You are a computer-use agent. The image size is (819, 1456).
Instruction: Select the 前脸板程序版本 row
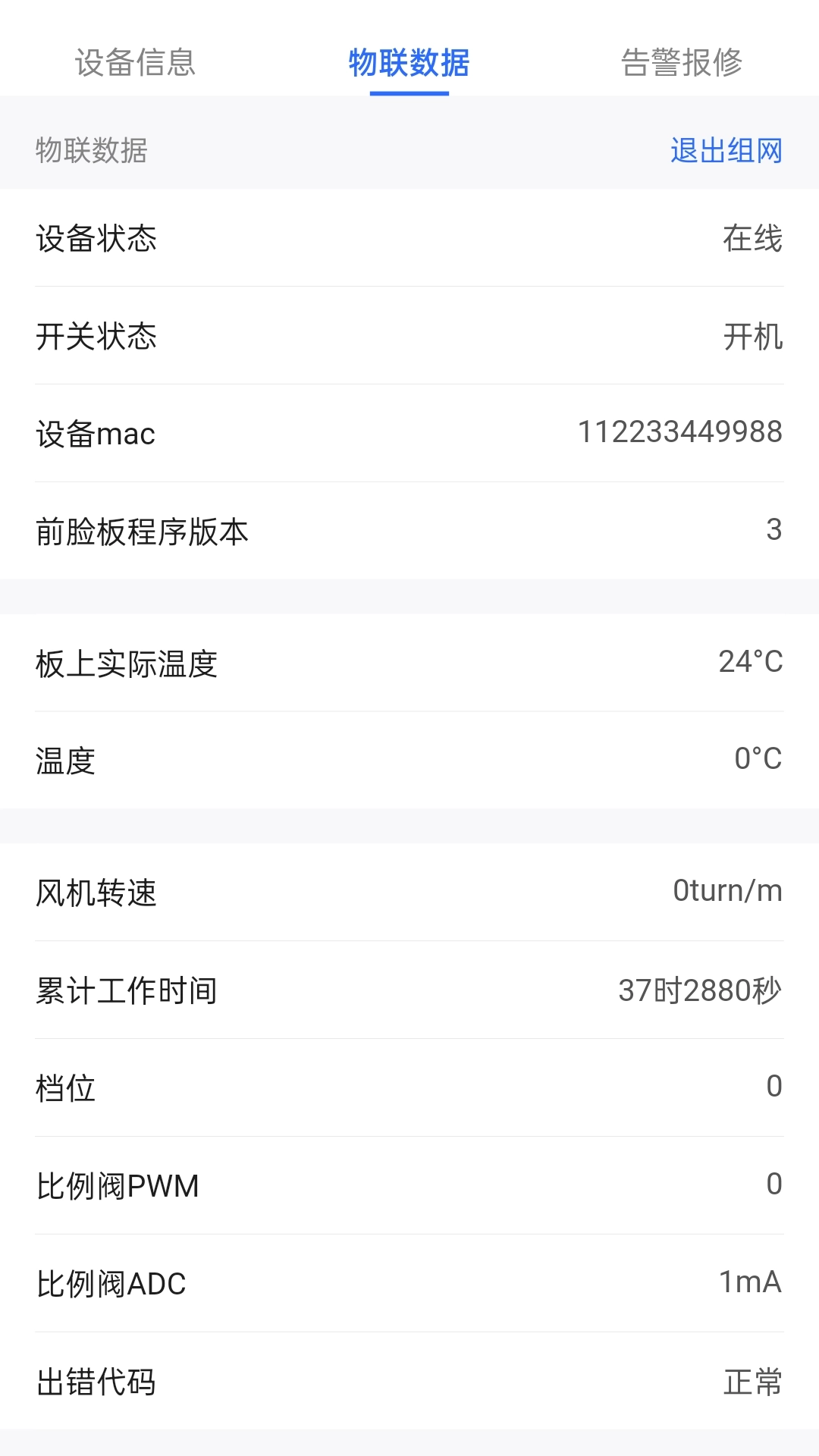point(409,532)
